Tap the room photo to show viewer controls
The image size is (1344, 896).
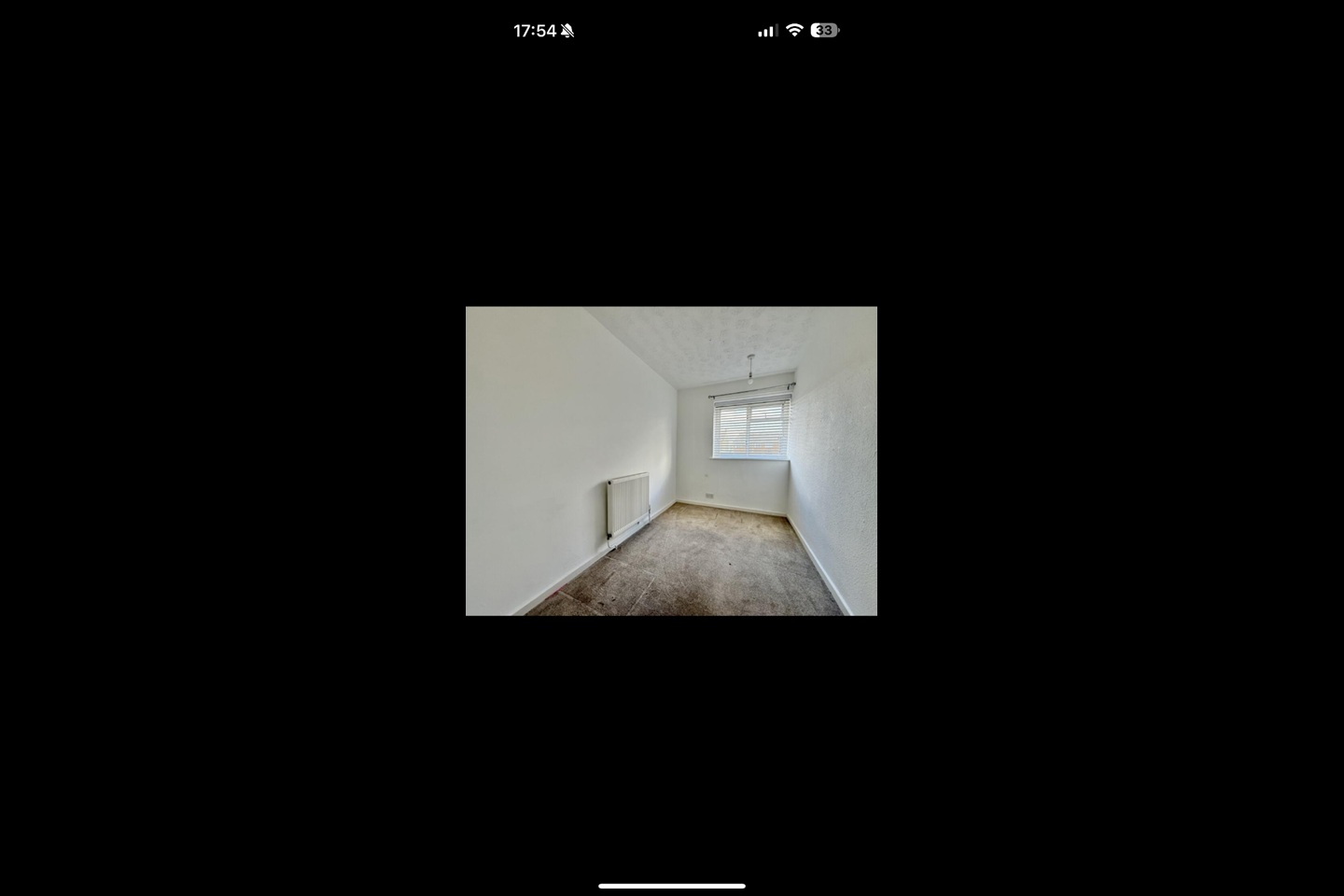[671, 461]
